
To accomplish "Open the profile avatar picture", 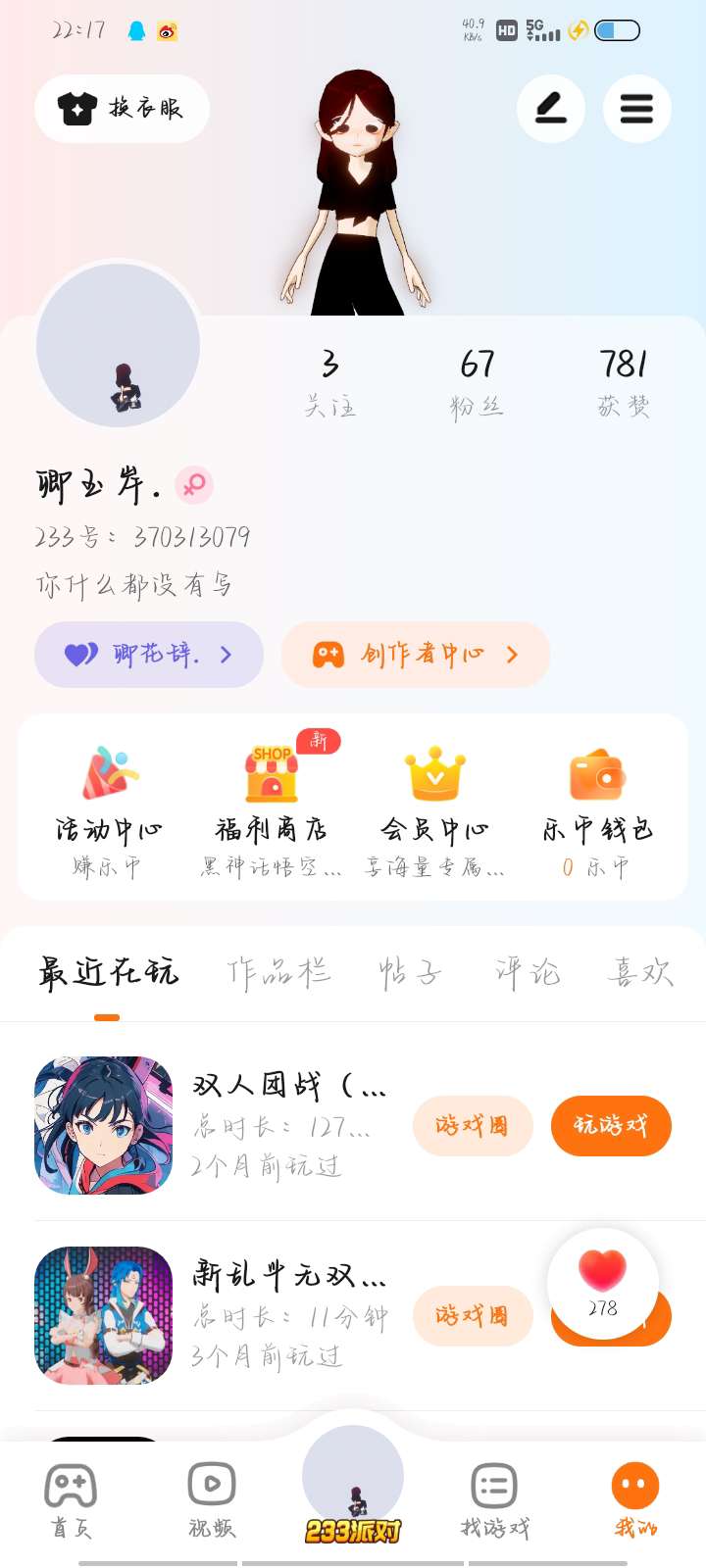I will point(119,345).
